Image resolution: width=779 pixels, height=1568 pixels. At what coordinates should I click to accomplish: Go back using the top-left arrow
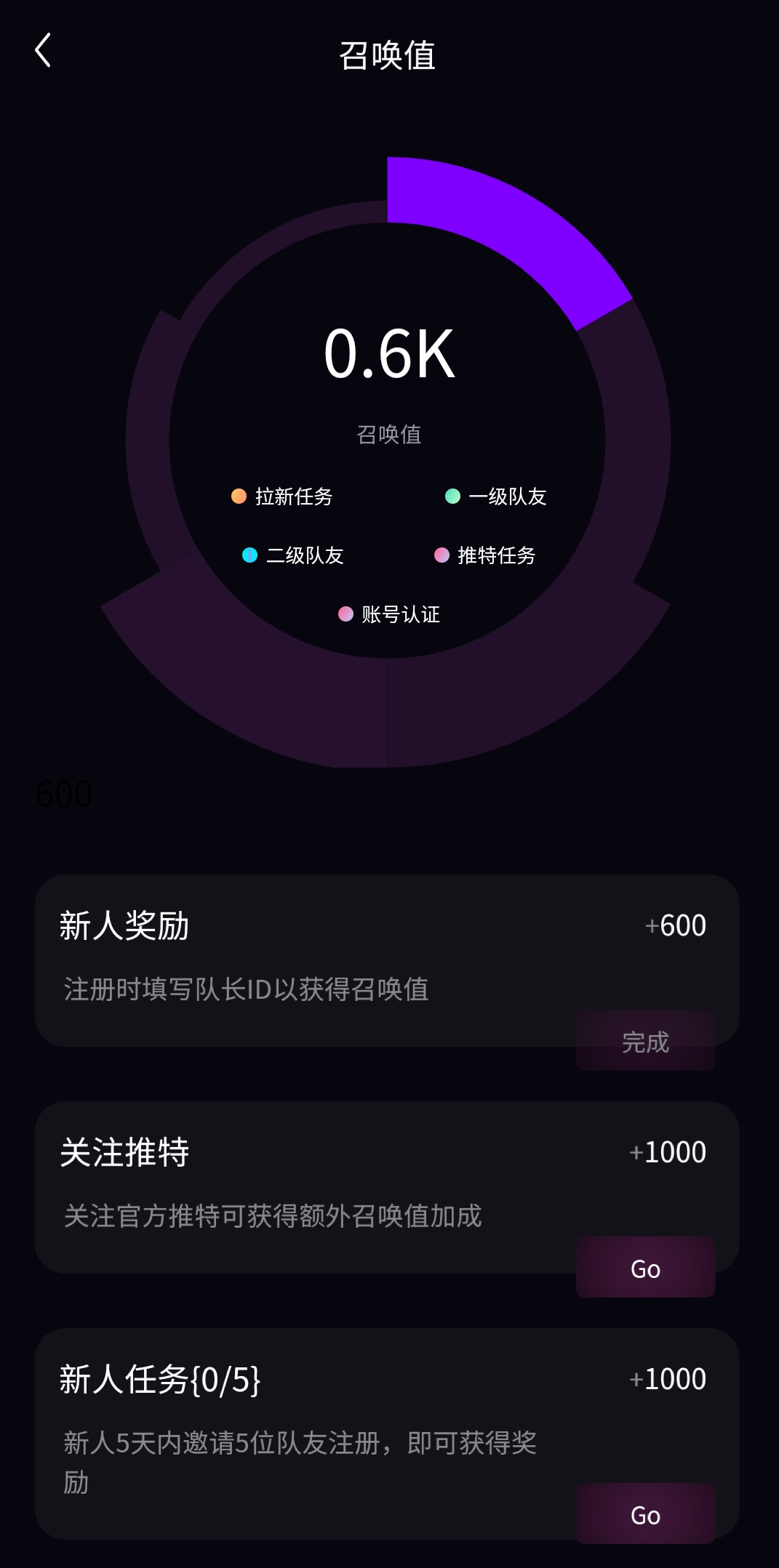[x=43, y=50]
